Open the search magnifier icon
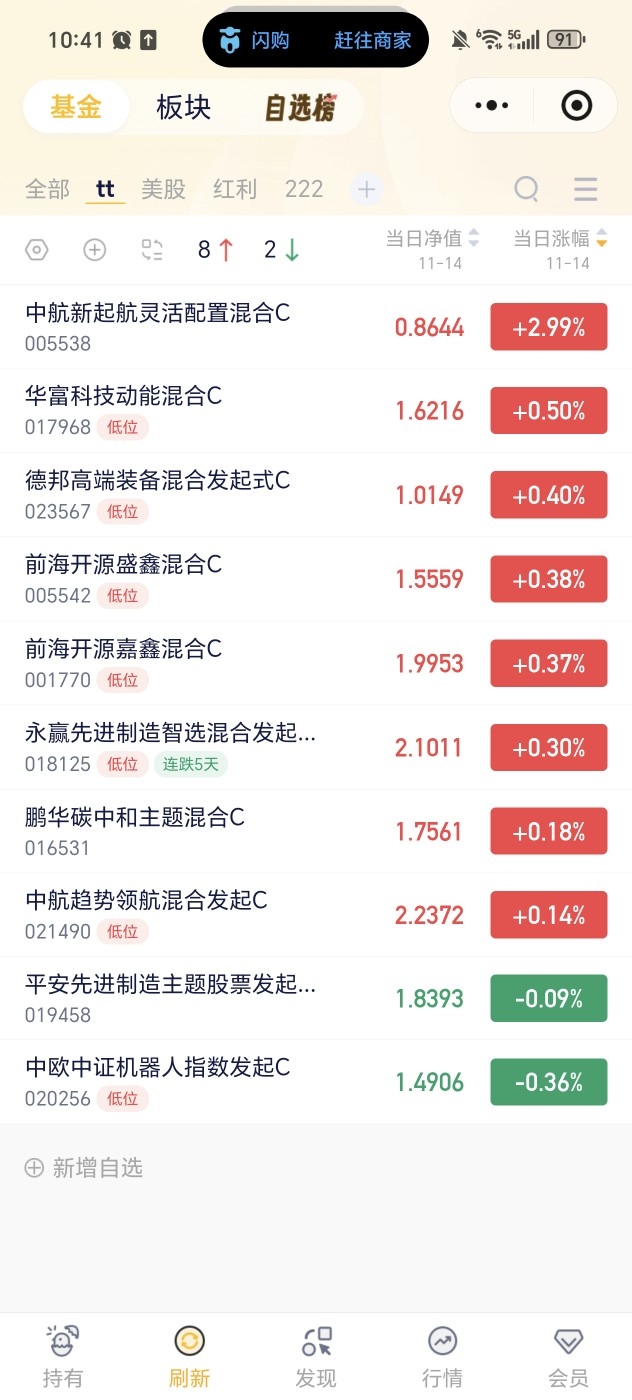 [x=526, y=189]
